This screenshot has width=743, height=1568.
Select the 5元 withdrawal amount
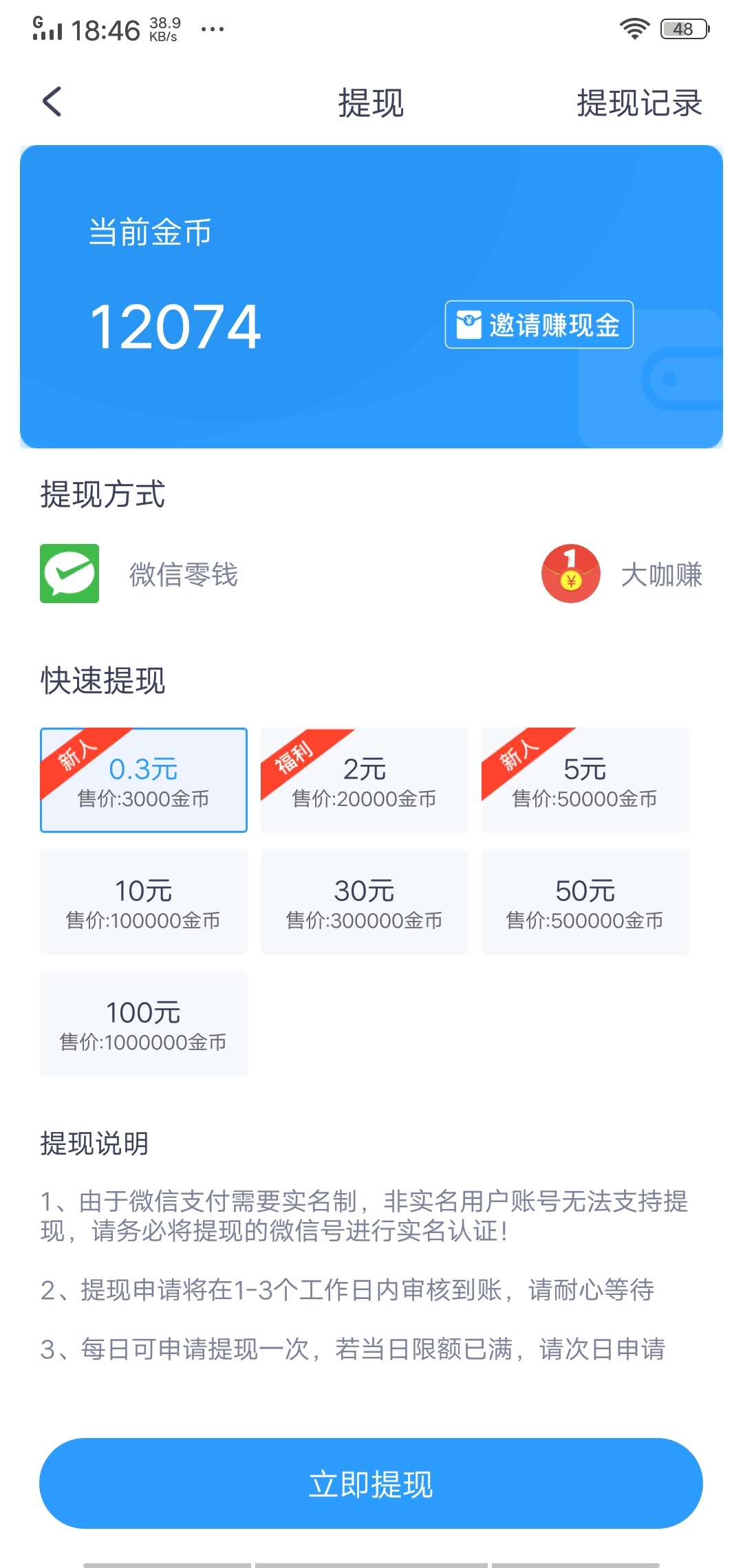585,779
